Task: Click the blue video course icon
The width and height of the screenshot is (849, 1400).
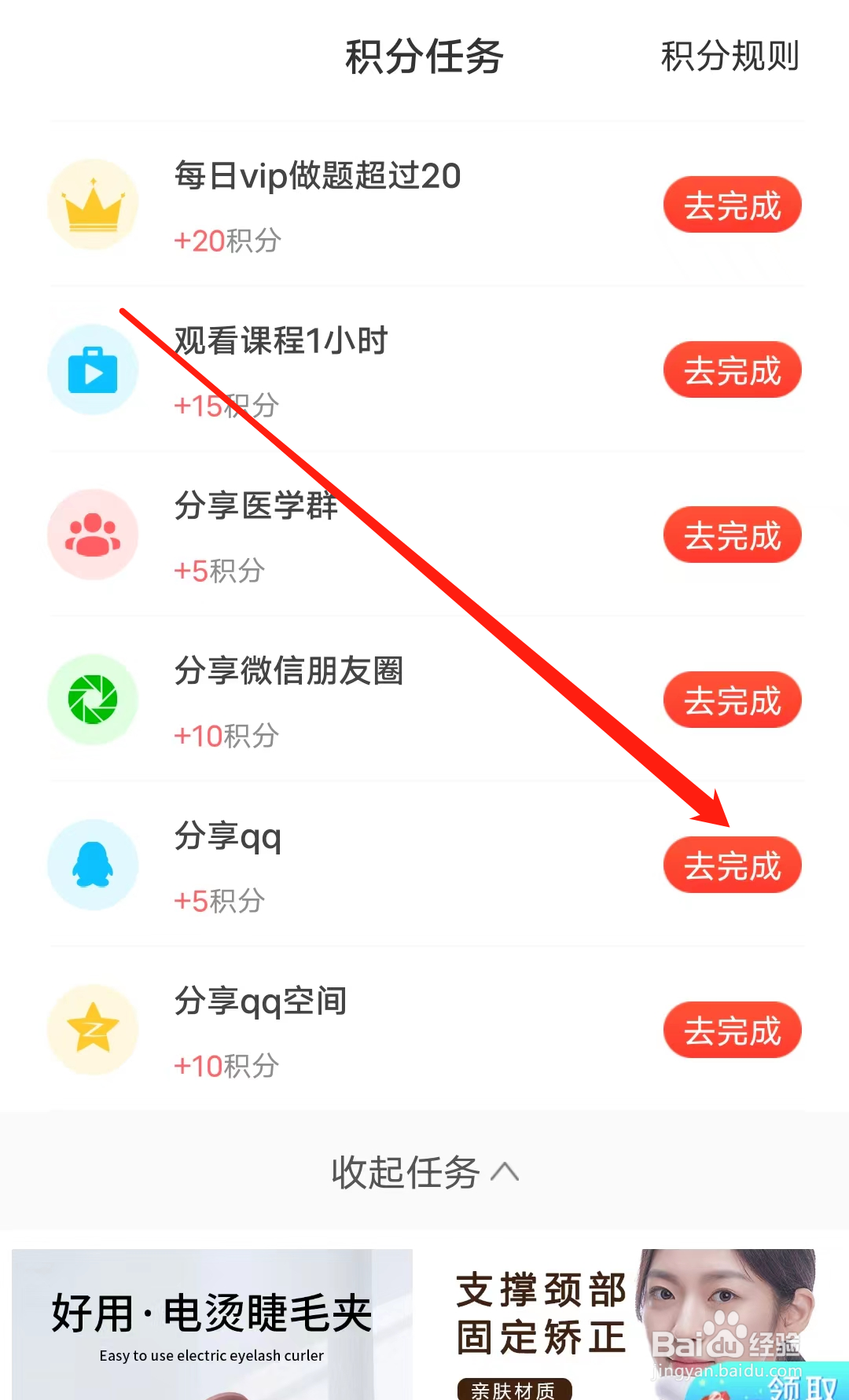Action: (93, 369)
